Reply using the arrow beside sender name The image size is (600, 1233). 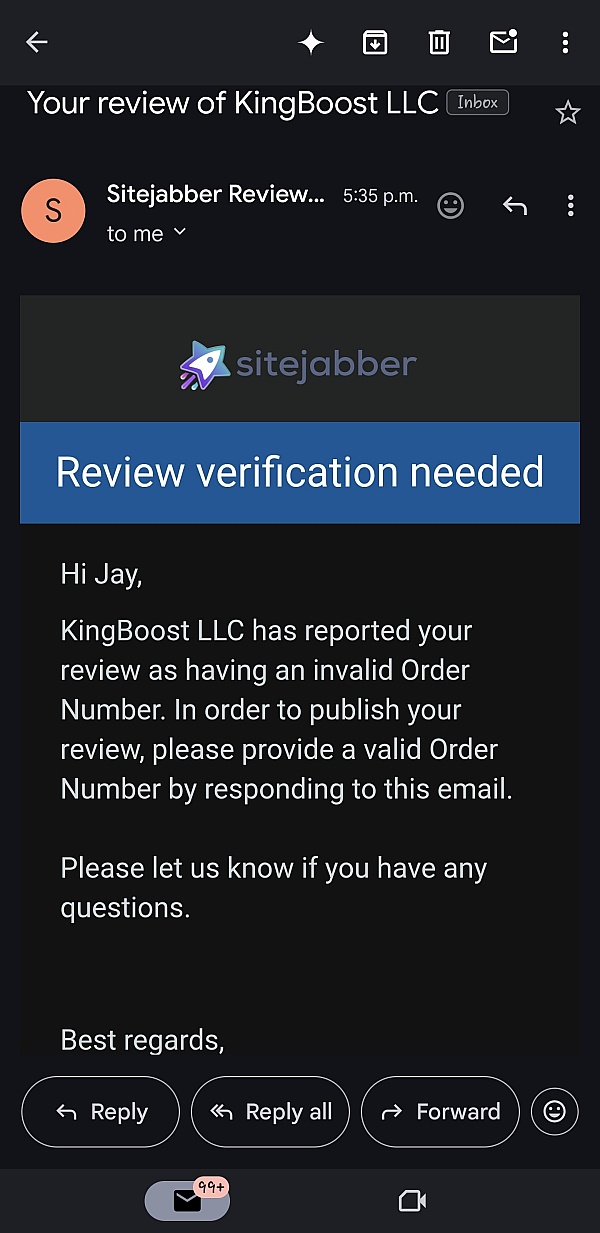(514, 206)
